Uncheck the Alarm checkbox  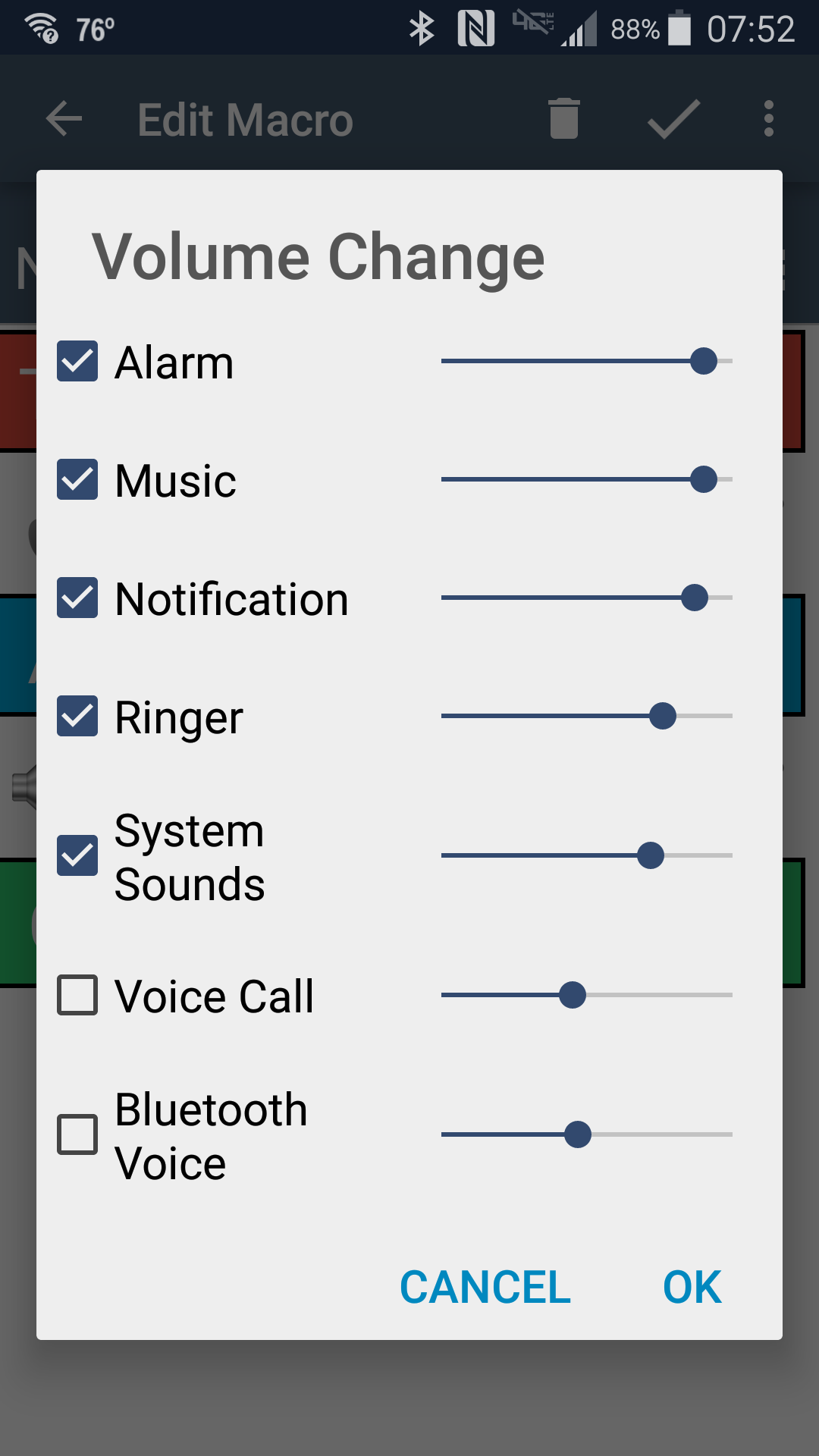[77, 361]
